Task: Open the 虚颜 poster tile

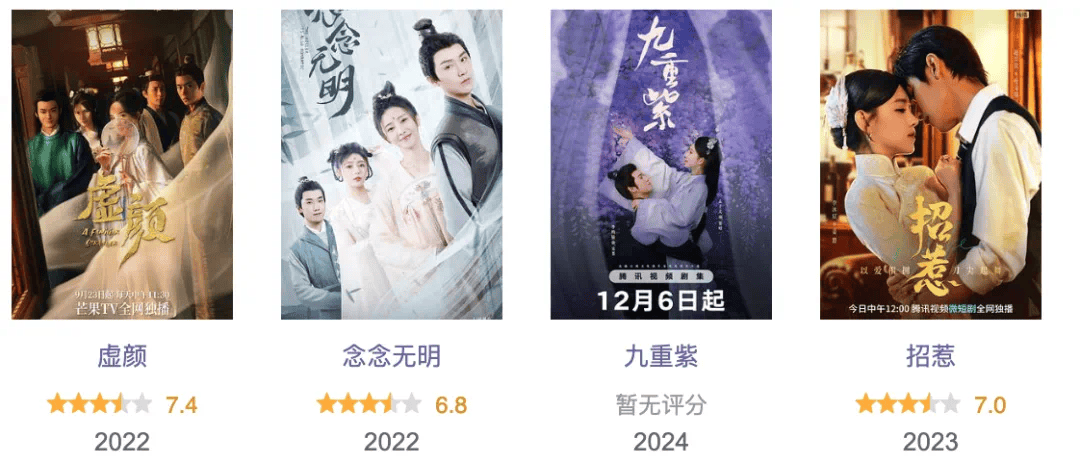Action: click(x=122, y=165)
